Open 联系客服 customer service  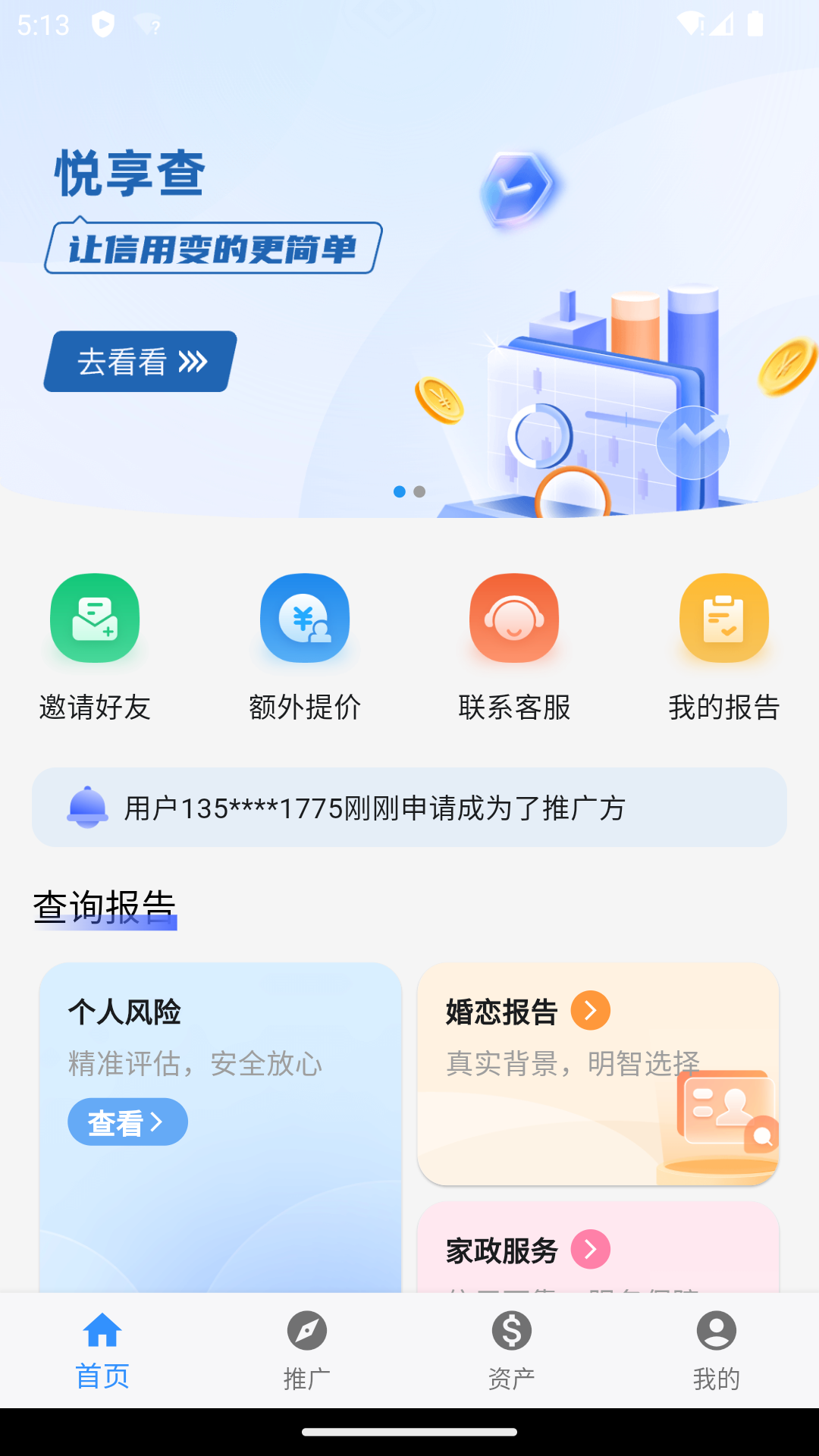(x=514, y=618)
